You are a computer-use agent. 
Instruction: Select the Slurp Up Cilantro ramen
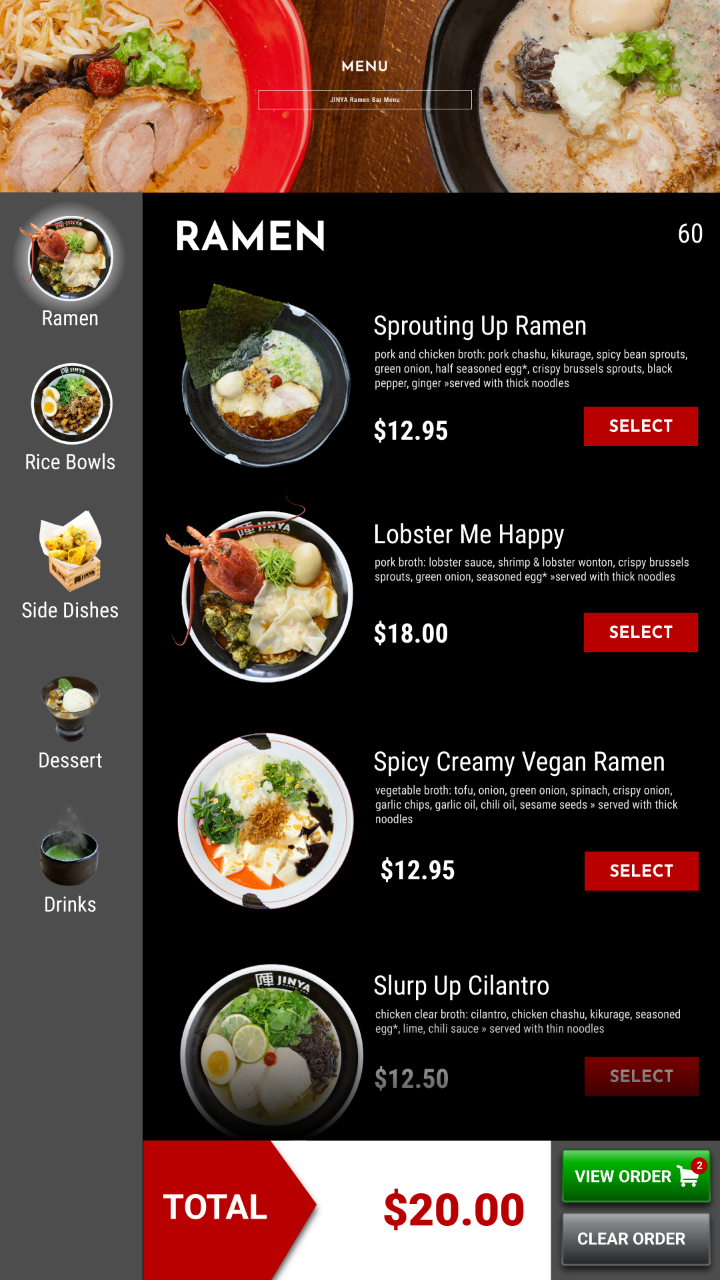pyautogui.click(x=642, y=1076)
